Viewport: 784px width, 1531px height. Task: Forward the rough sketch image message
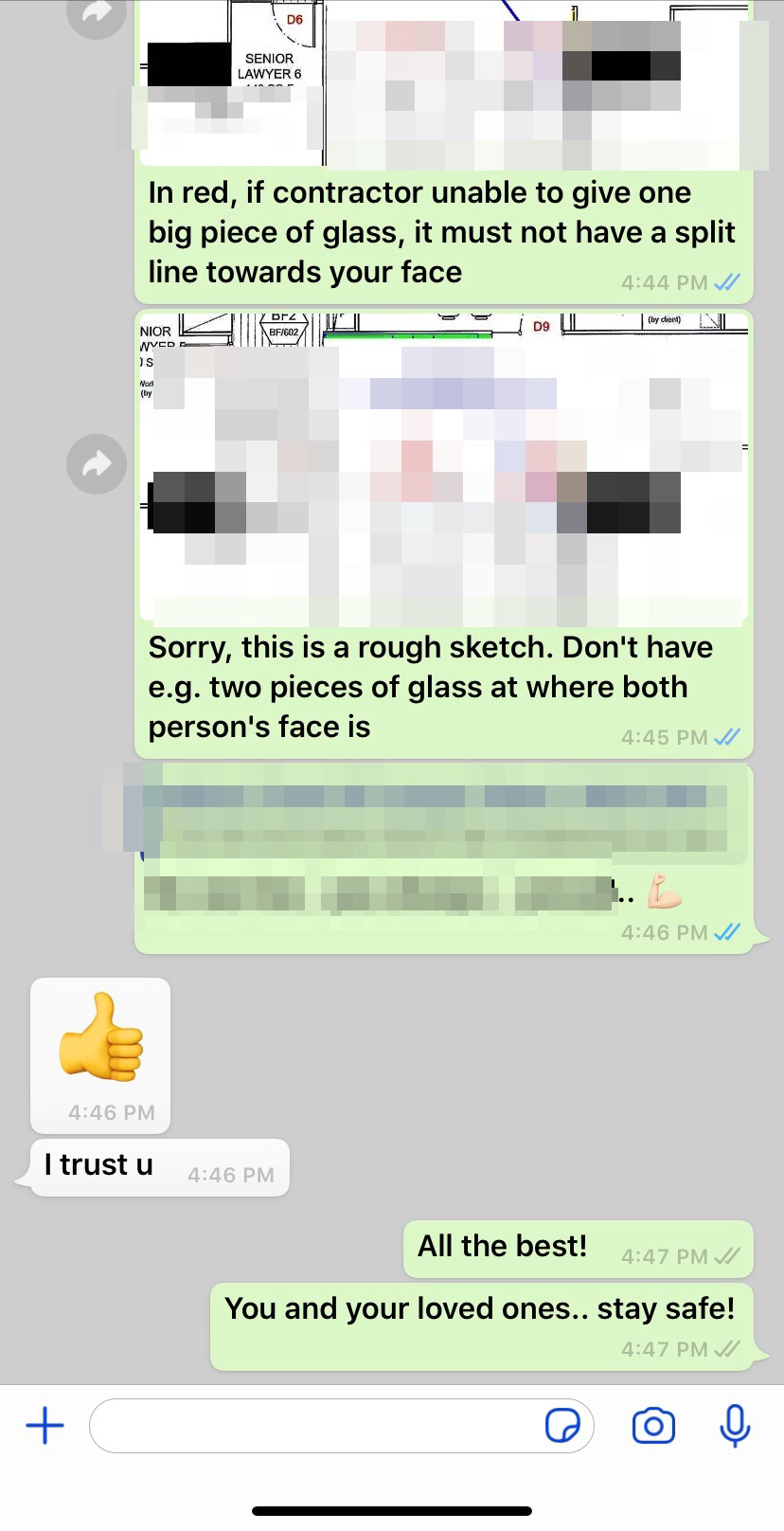tap(97, 464)
